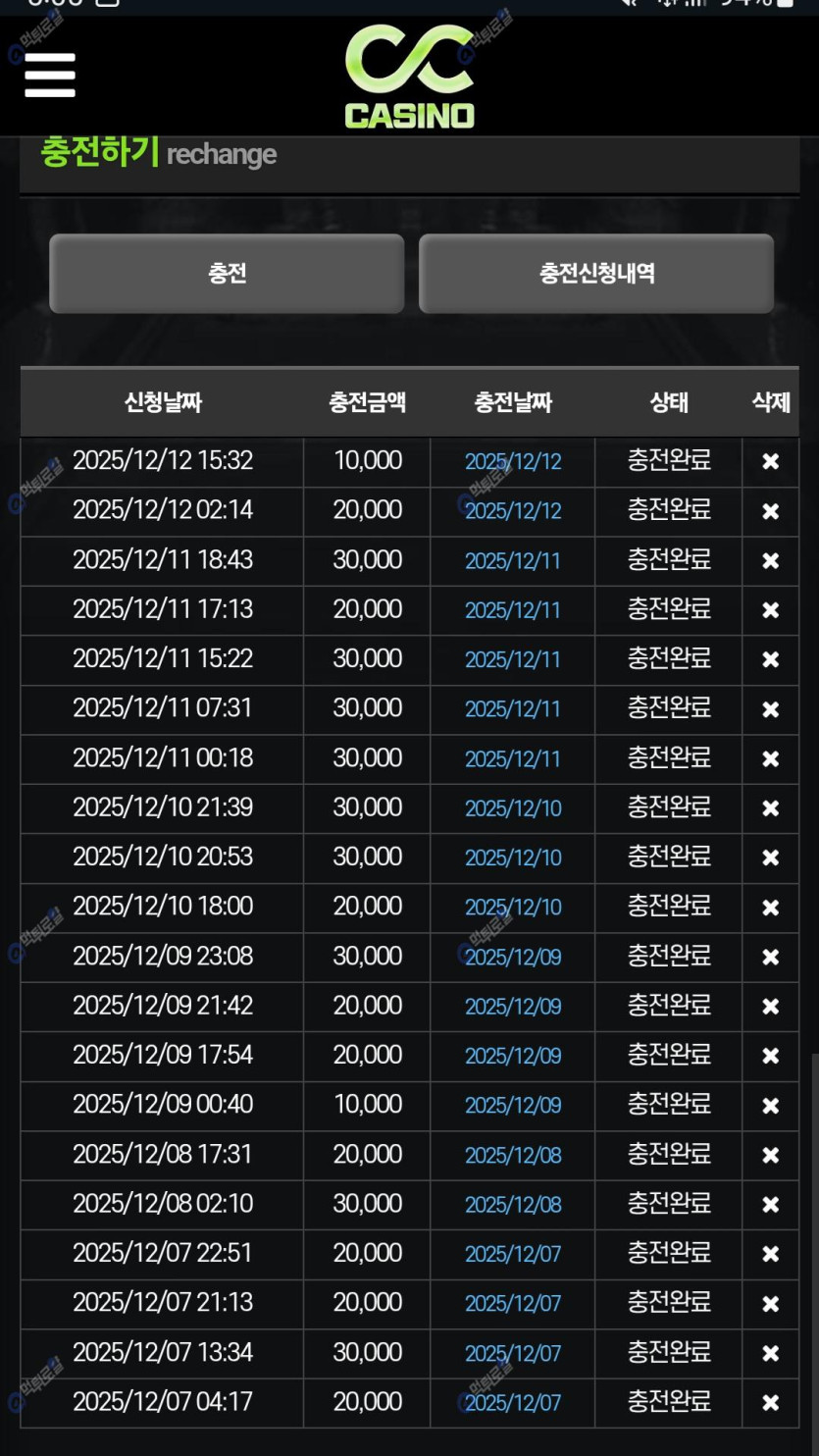Image resolution: width=819 pixels, height=1456 pixels.
Task: Delete the 2025/12/08 17:31 entry
Action: point(771,1155)
